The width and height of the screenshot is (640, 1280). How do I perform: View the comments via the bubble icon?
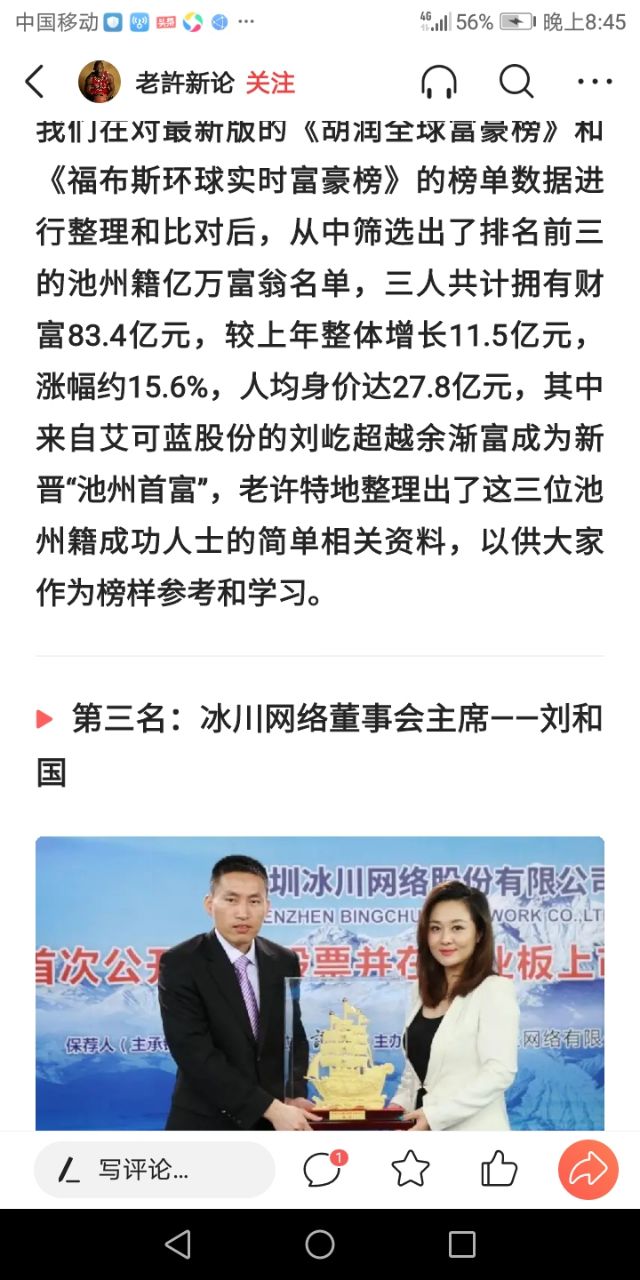(322, 1169)
